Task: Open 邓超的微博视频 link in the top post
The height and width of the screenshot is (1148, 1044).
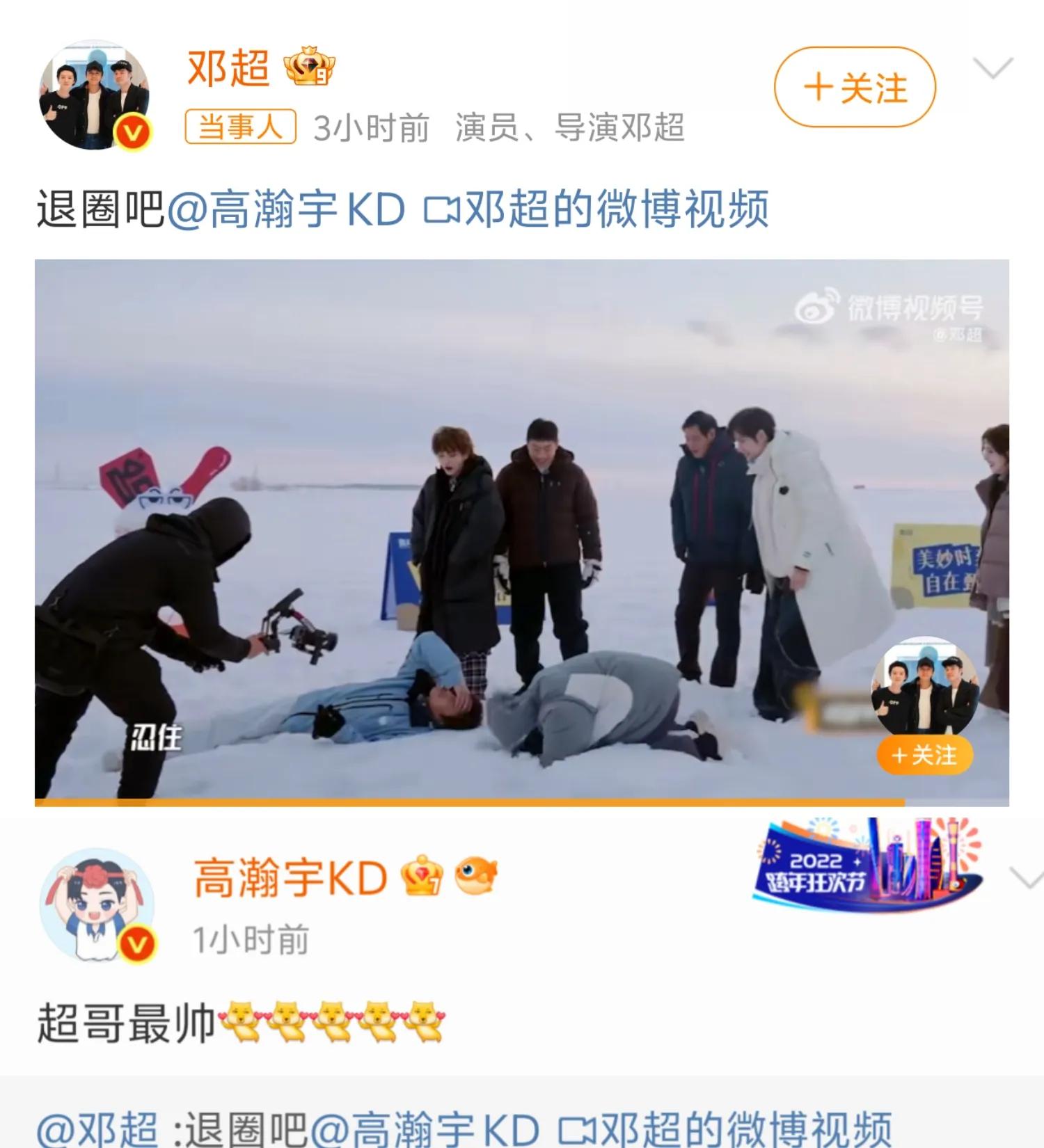Action: click(x=596, y=209)
